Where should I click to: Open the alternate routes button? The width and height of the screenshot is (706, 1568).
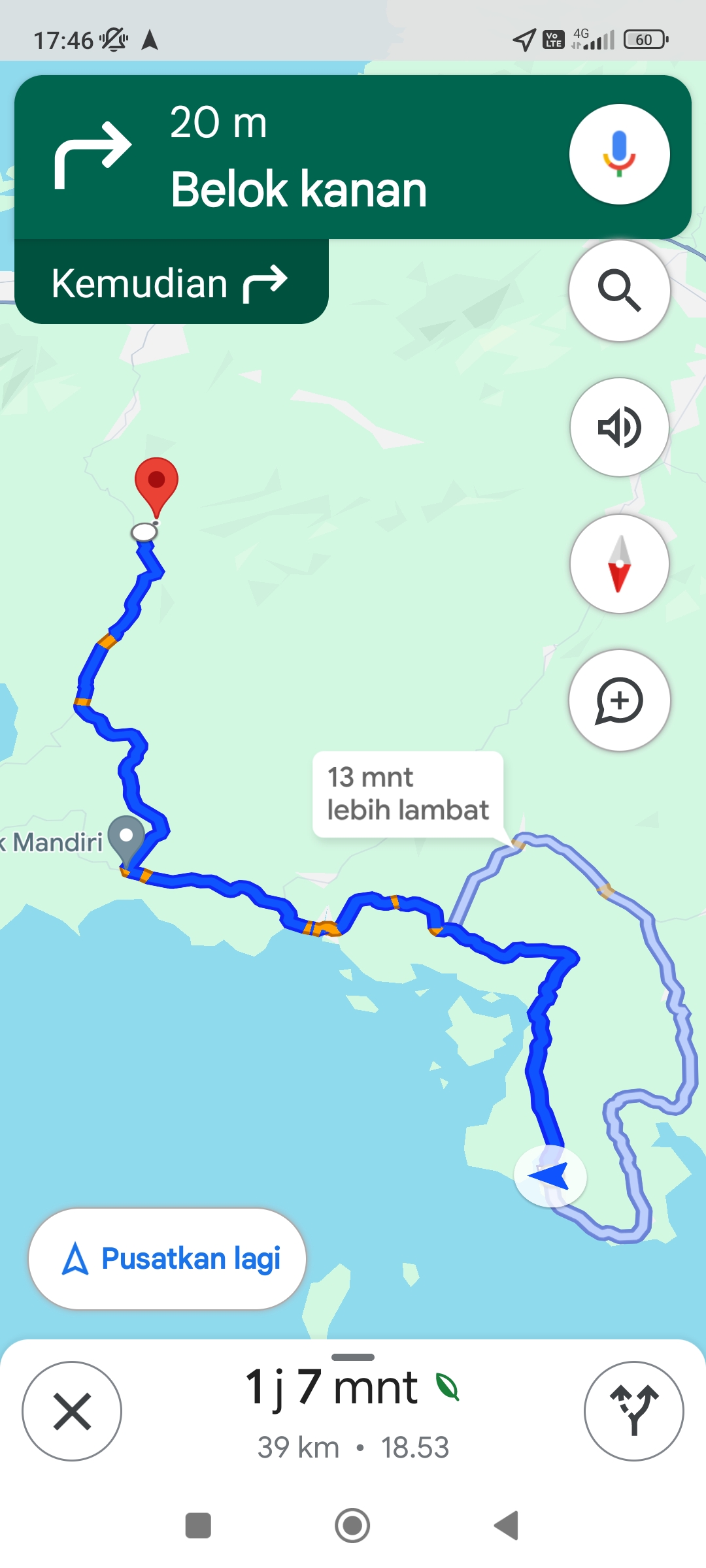633,1411
